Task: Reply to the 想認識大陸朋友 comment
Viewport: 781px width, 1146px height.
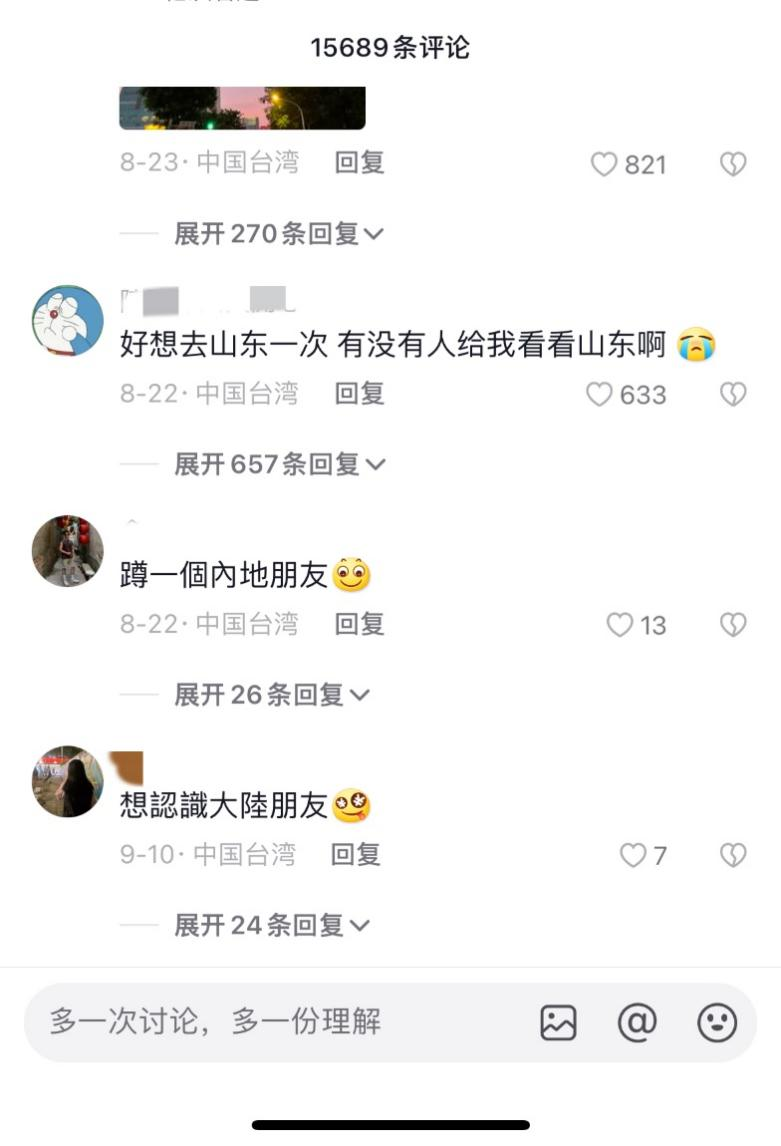Action: (x=356, y=854)
